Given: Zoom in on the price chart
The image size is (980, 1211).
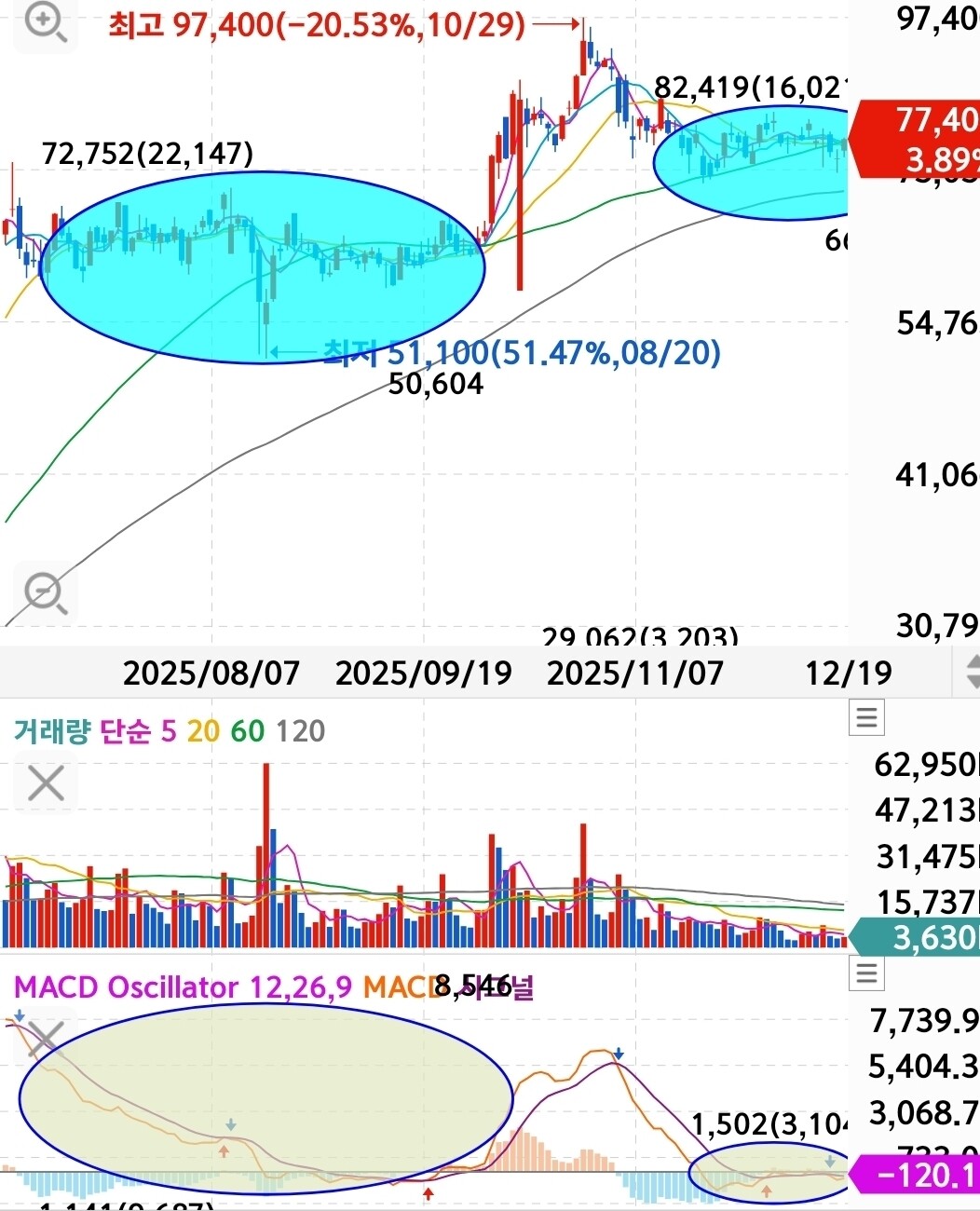Looking at the screenshot, I should tap(46, 21).
